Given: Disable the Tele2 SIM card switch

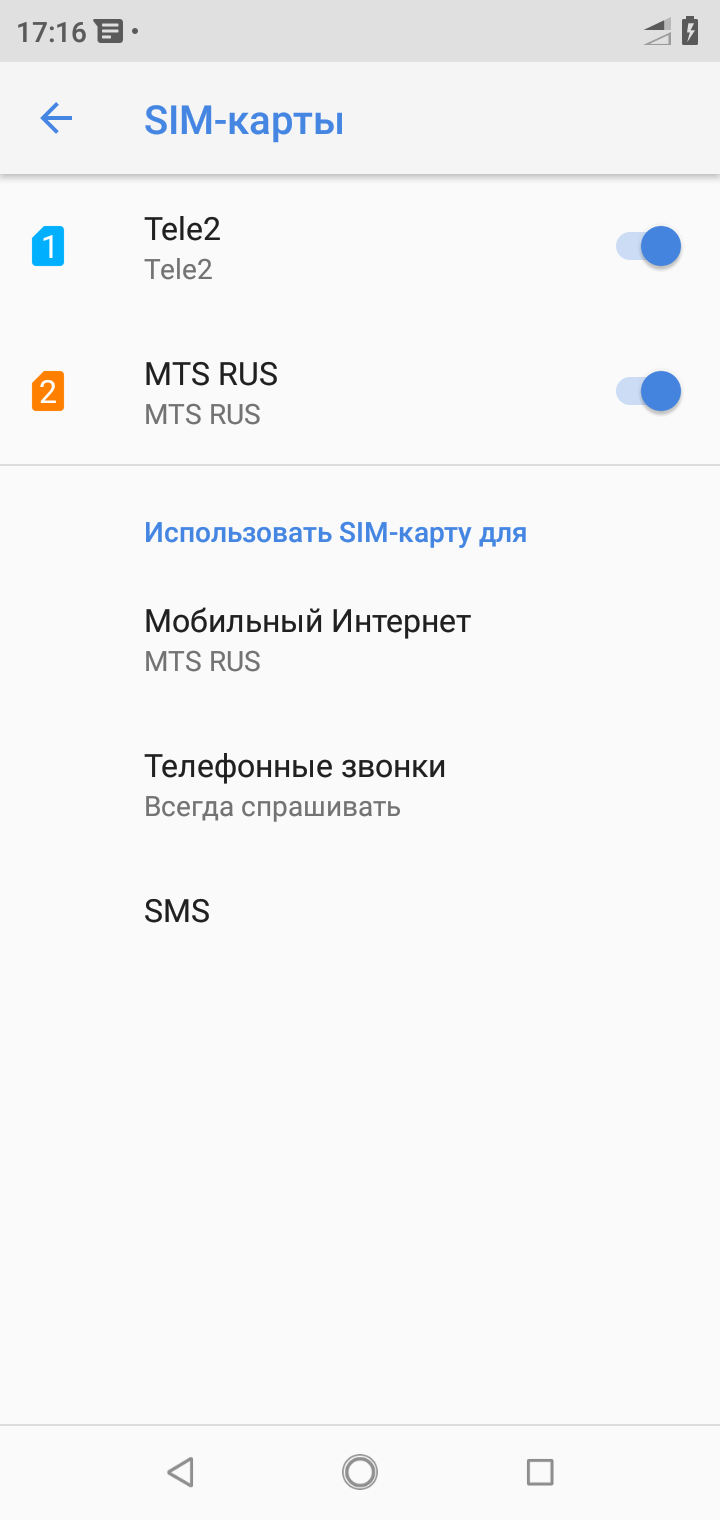Looking at the screenshot, I should click(x=649, y=246).
